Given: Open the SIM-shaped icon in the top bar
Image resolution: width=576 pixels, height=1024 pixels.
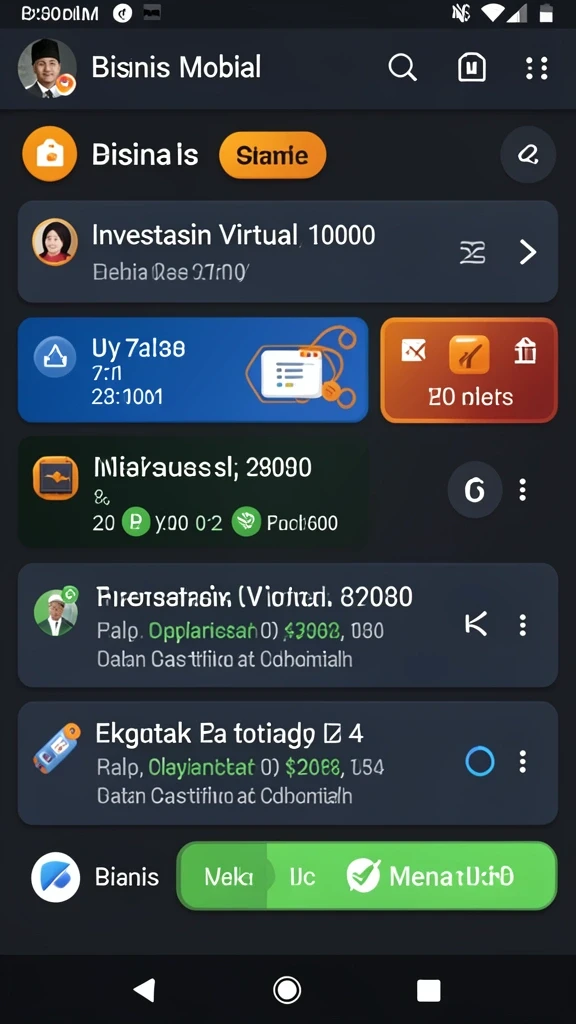Looking at the screenshot, I should 472,67.
